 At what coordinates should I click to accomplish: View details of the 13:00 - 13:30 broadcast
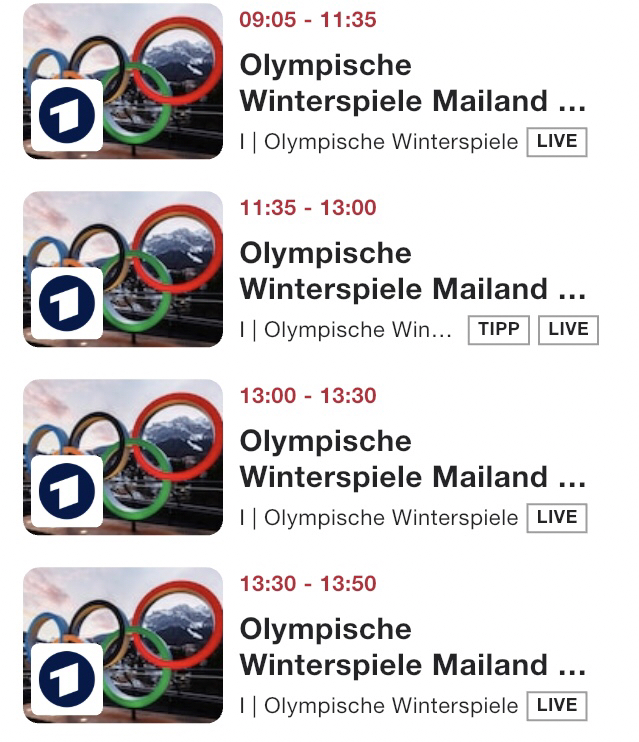click(411, 459)
